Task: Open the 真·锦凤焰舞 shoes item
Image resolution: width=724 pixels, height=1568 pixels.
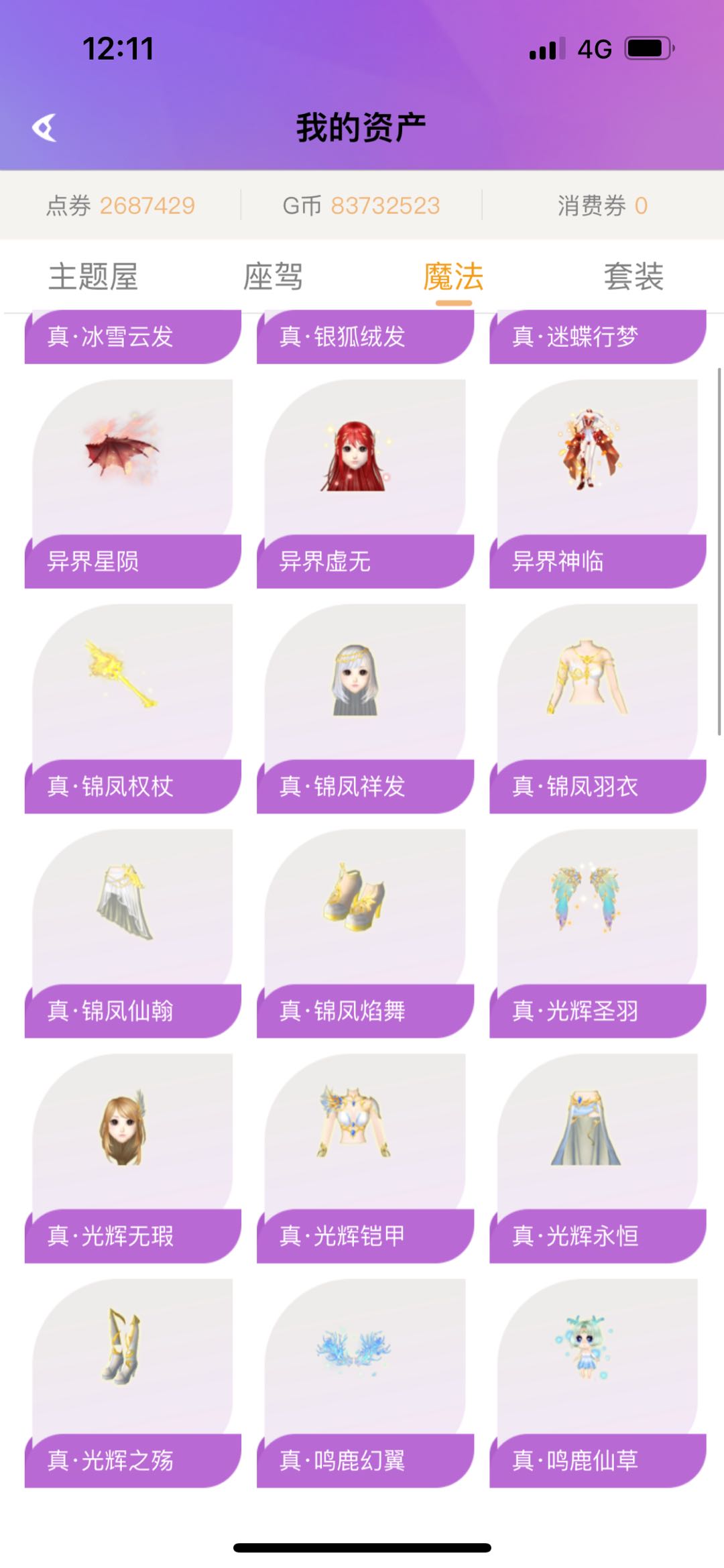Action: coord(365,933)
